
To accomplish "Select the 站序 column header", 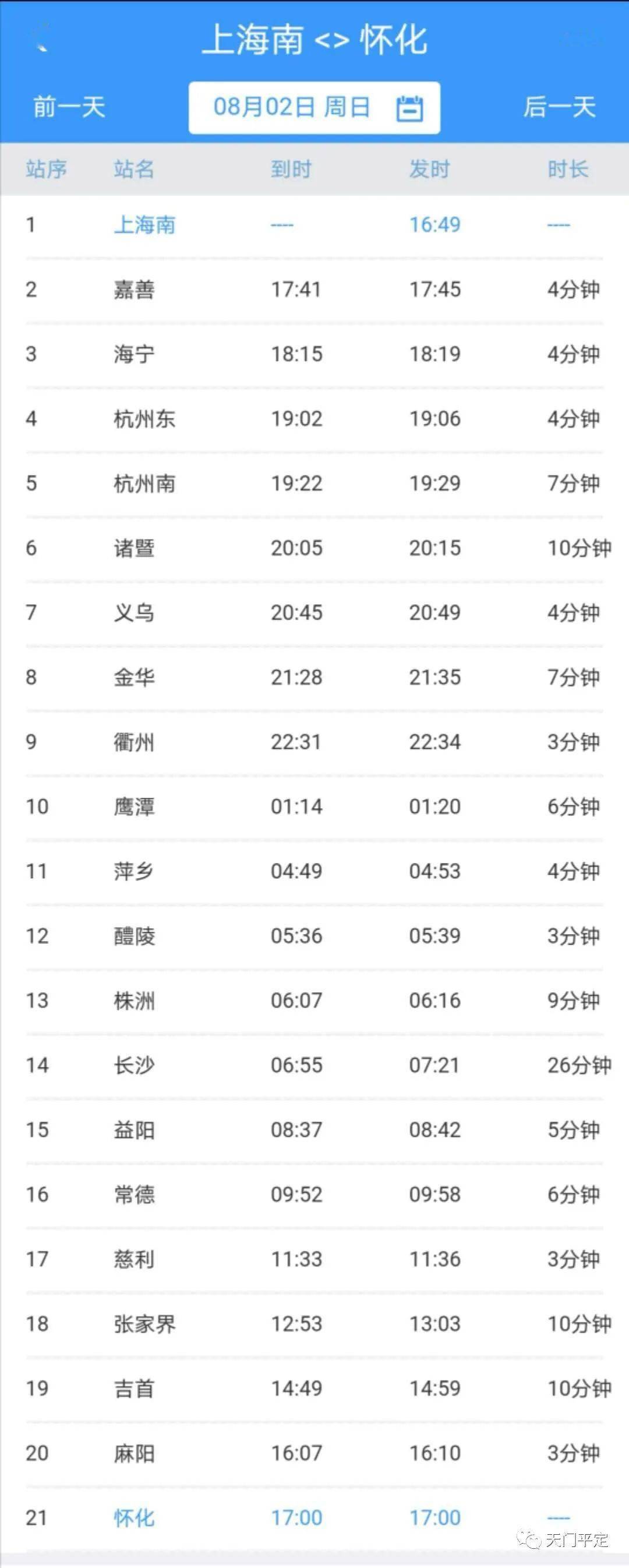I will [46, 170].
